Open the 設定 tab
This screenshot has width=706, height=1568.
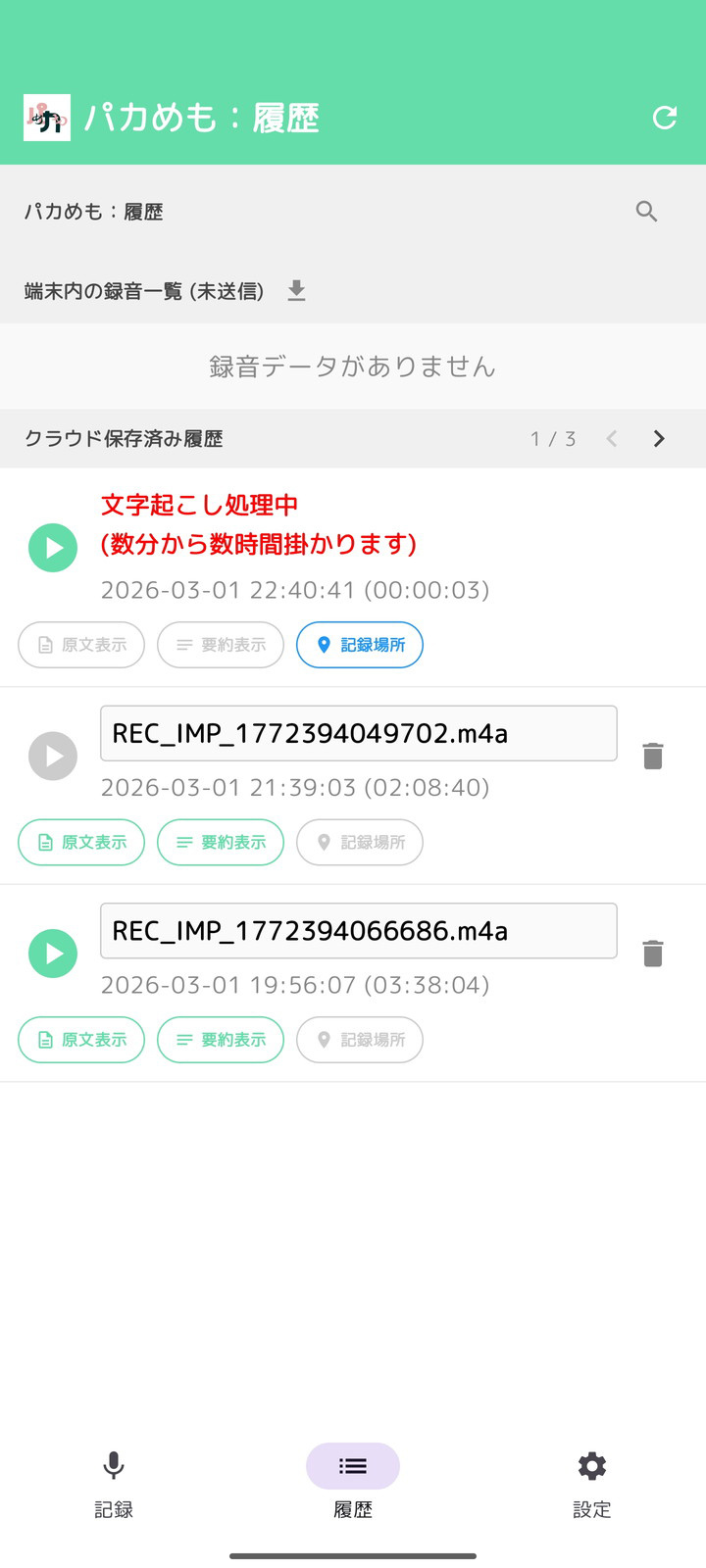(x=591, y=1482)
